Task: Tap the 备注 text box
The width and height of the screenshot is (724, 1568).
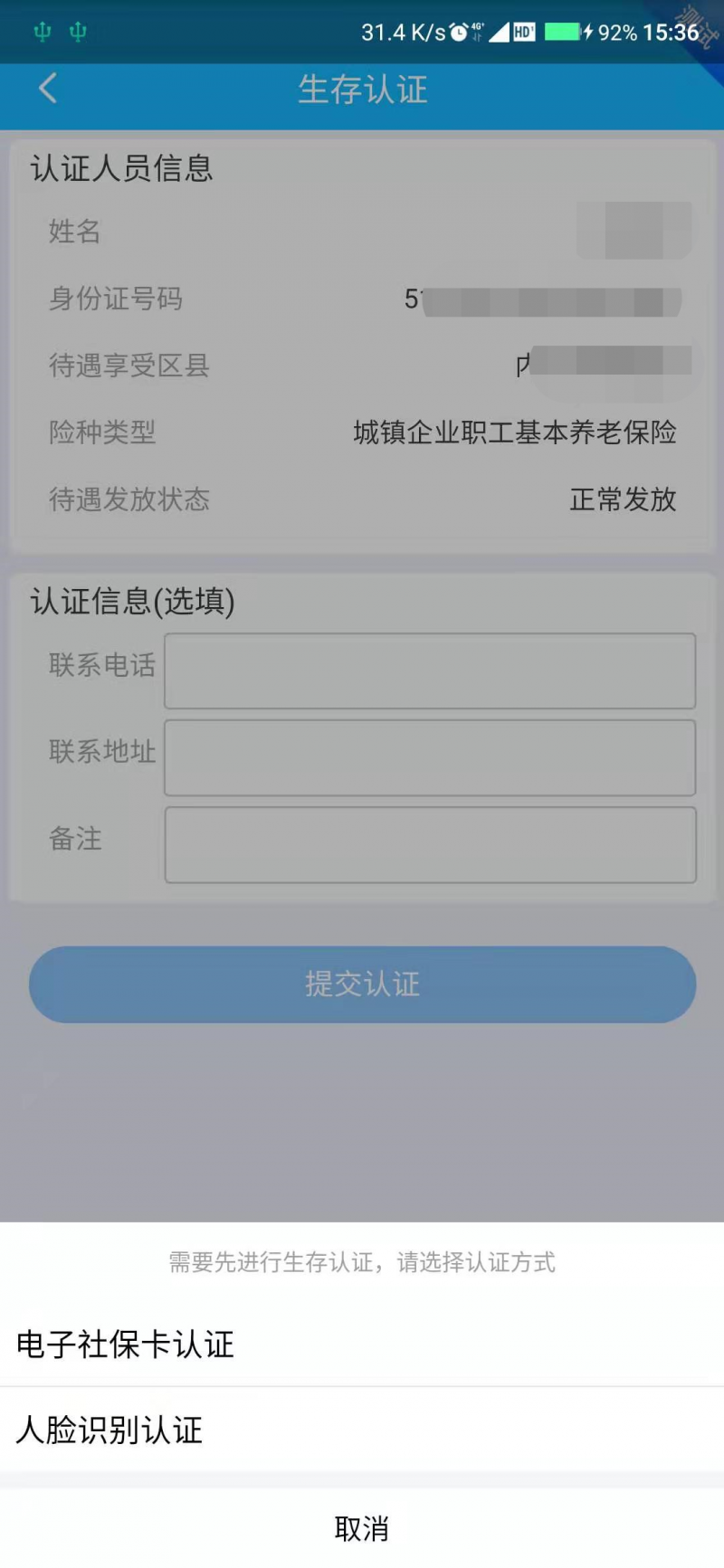Action: 430,844
